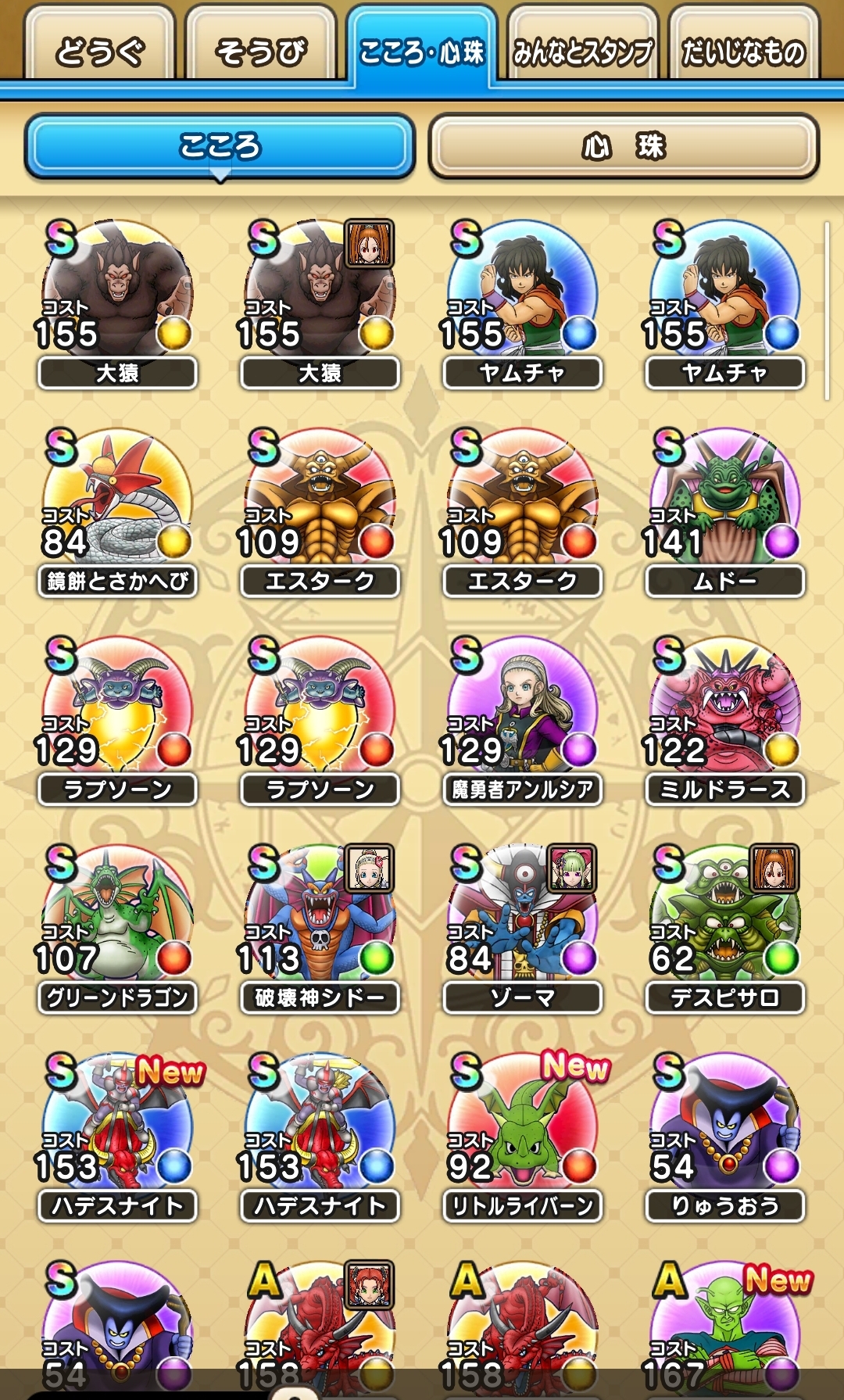The height and width of the screenshot is (1400, 844).
Task: Switch to the そうび tab
Action: pyautogui.click(x=261, y=48)
